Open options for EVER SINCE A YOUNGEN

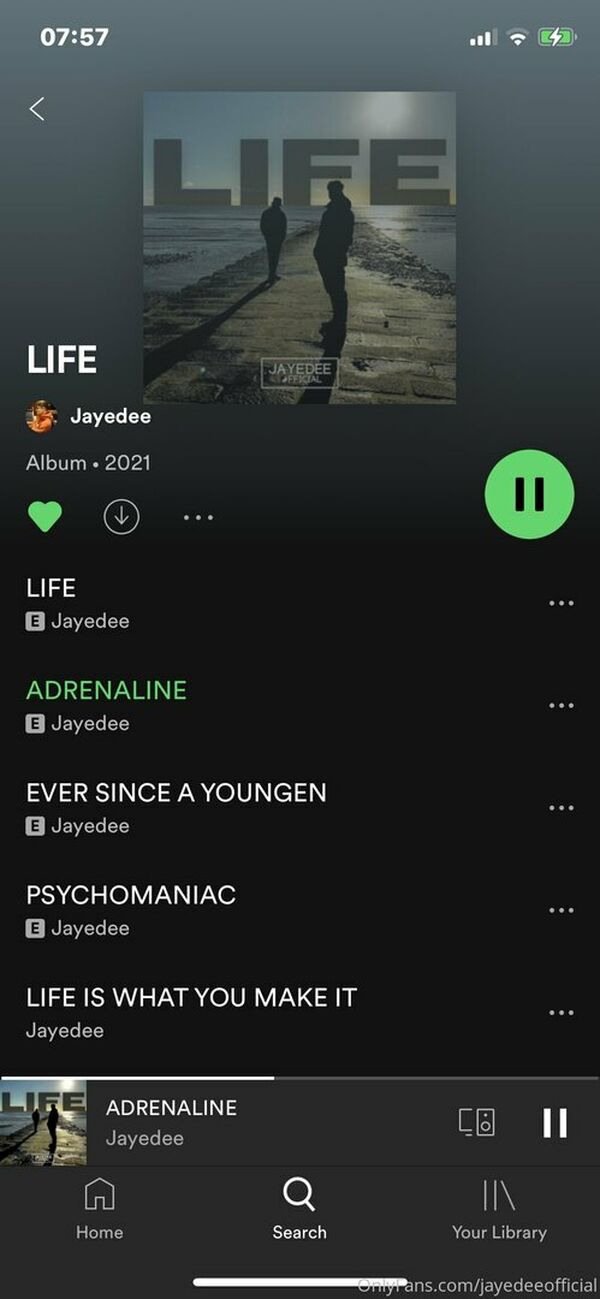[561, 808]
